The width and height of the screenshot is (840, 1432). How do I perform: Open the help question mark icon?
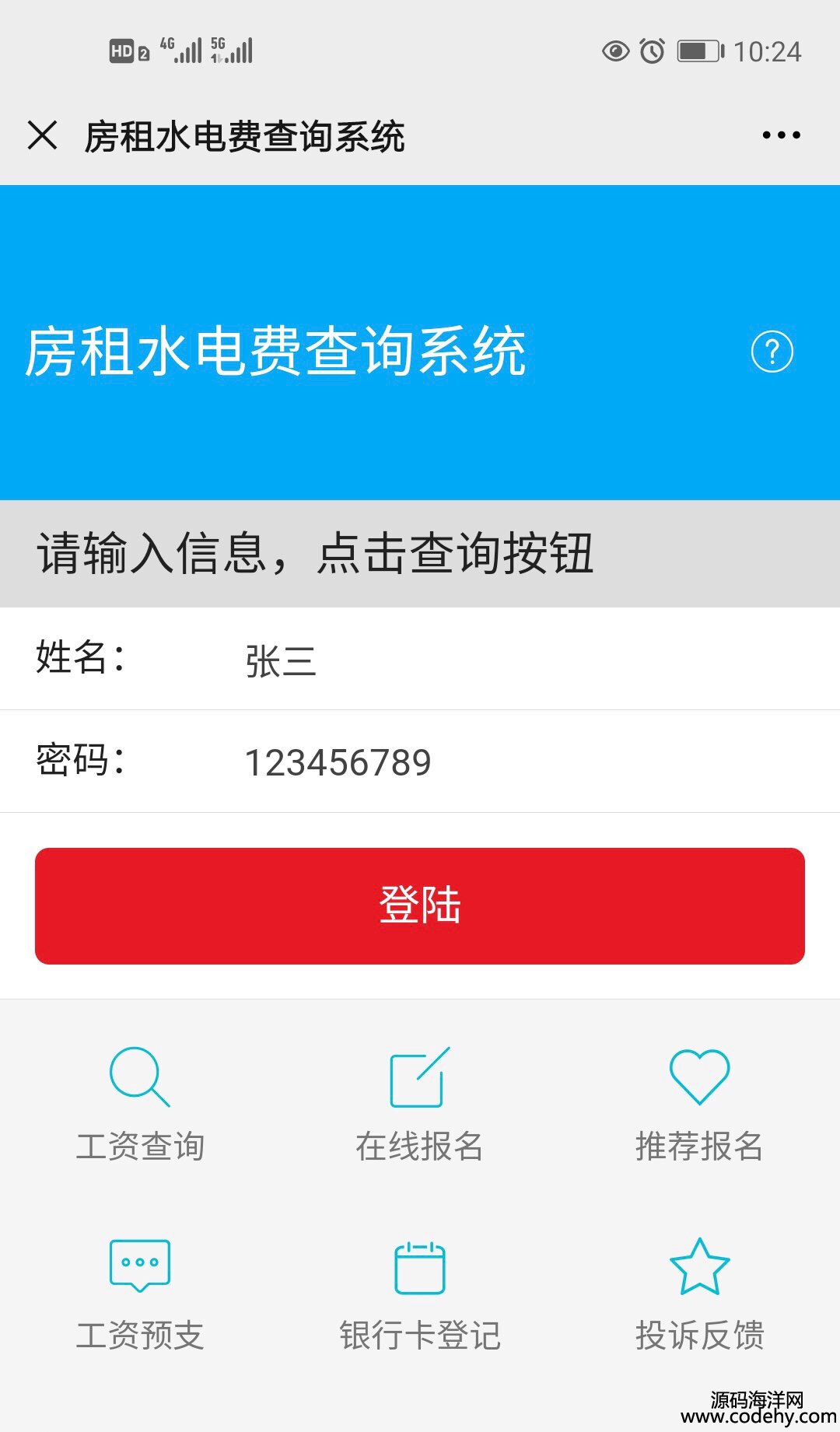click(x=772, y=352)
